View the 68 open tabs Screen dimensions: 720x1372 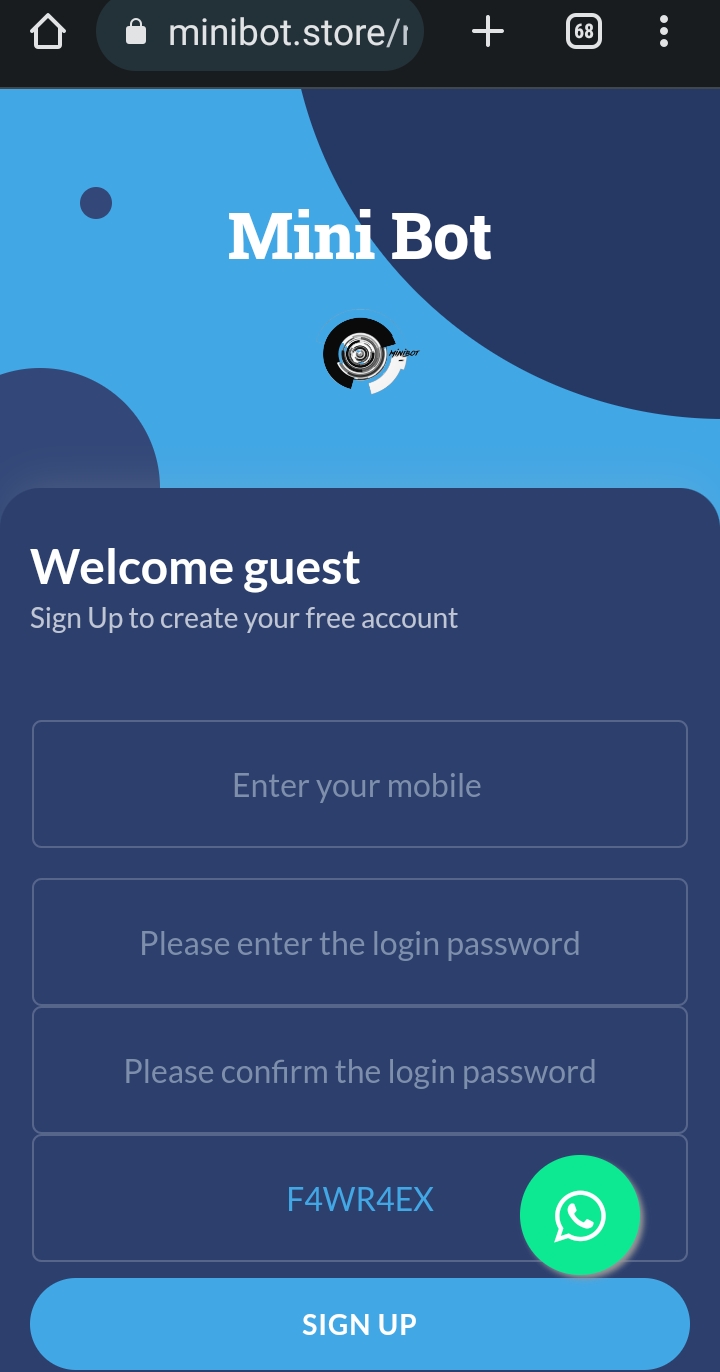point(584,32)
